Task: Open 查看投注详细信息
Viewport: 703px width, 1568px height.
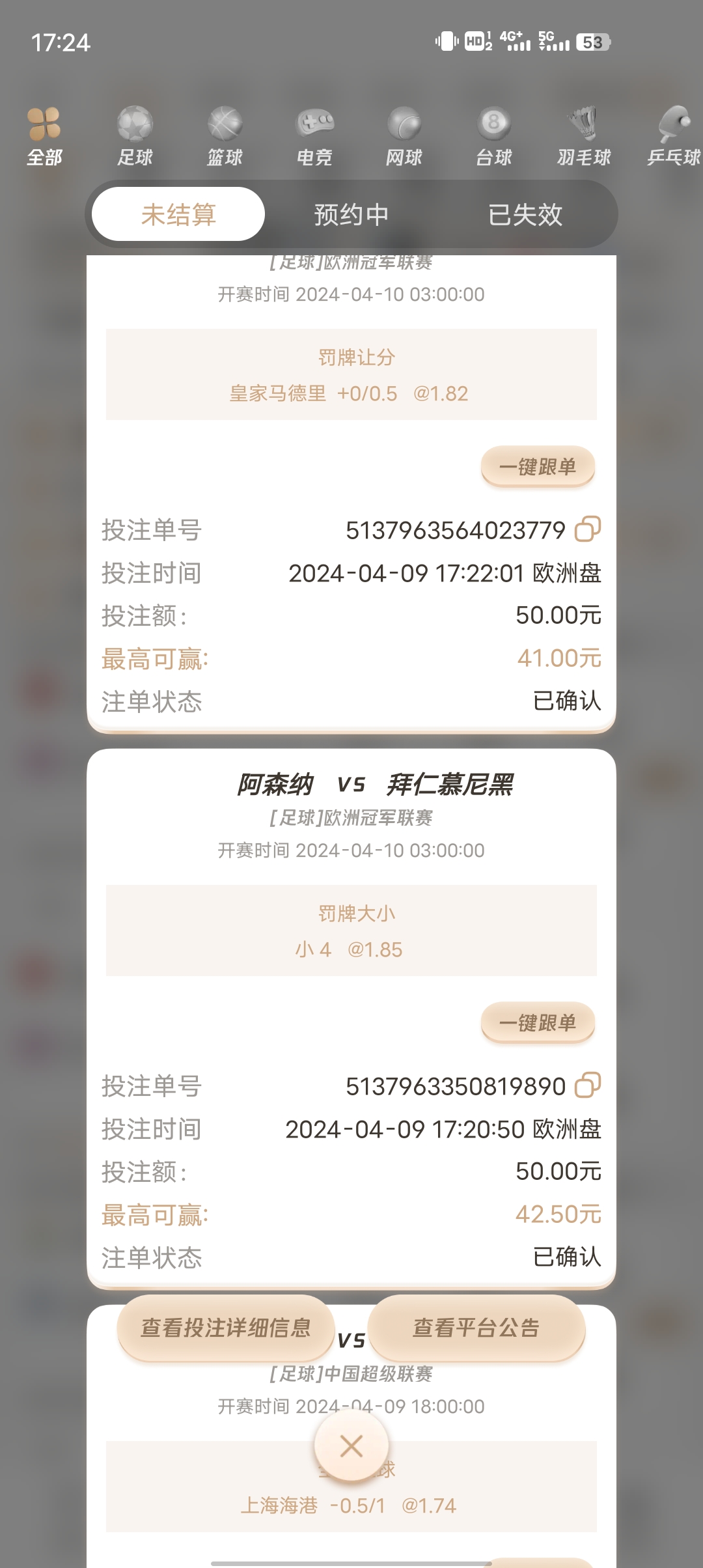Action: pos(226,1328)
